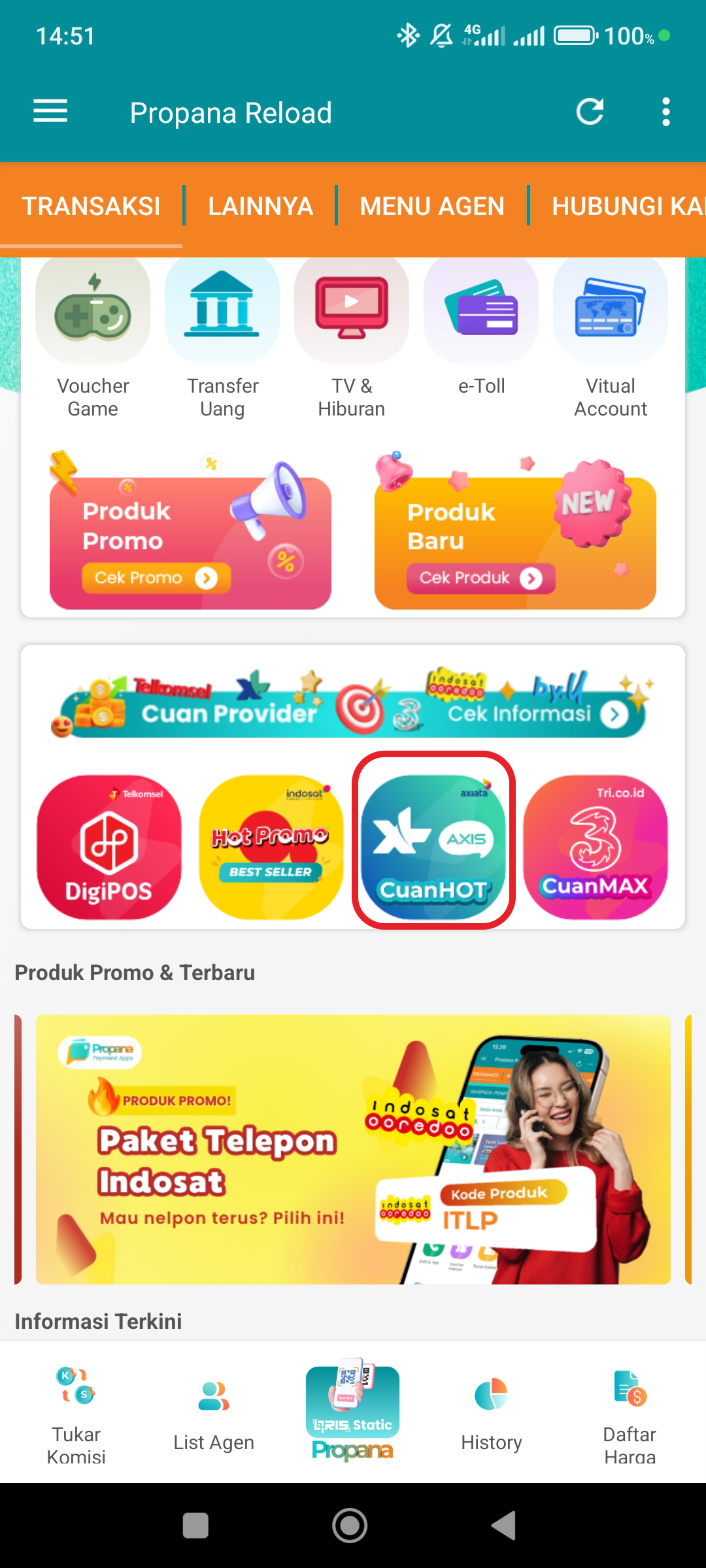The height and width of the screenshot is (1568, 706).
Task: Open the three-dot overflow menu
Action: [x=665, y=112]
